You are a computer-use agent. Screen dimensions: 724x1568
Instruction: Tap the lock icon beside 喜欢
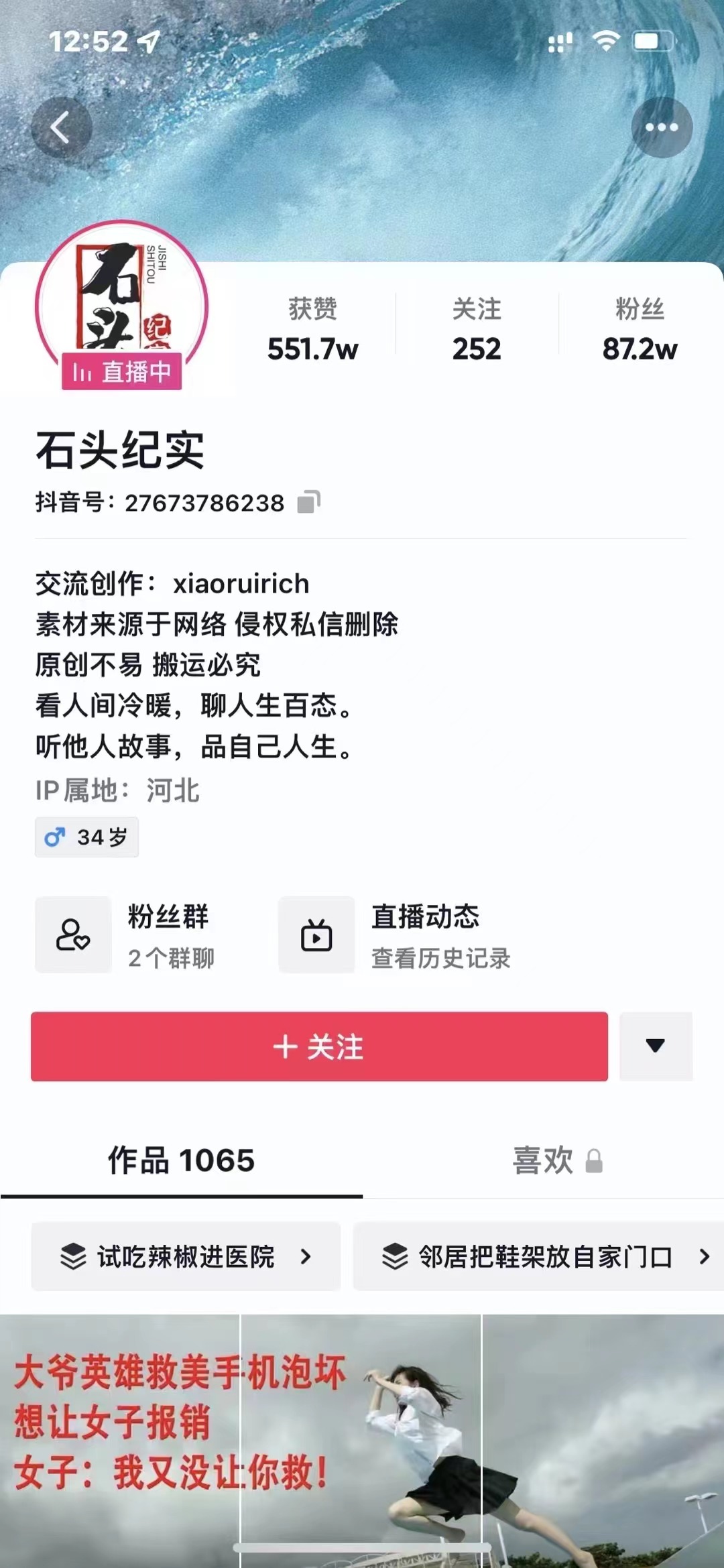coord(595,1161)
